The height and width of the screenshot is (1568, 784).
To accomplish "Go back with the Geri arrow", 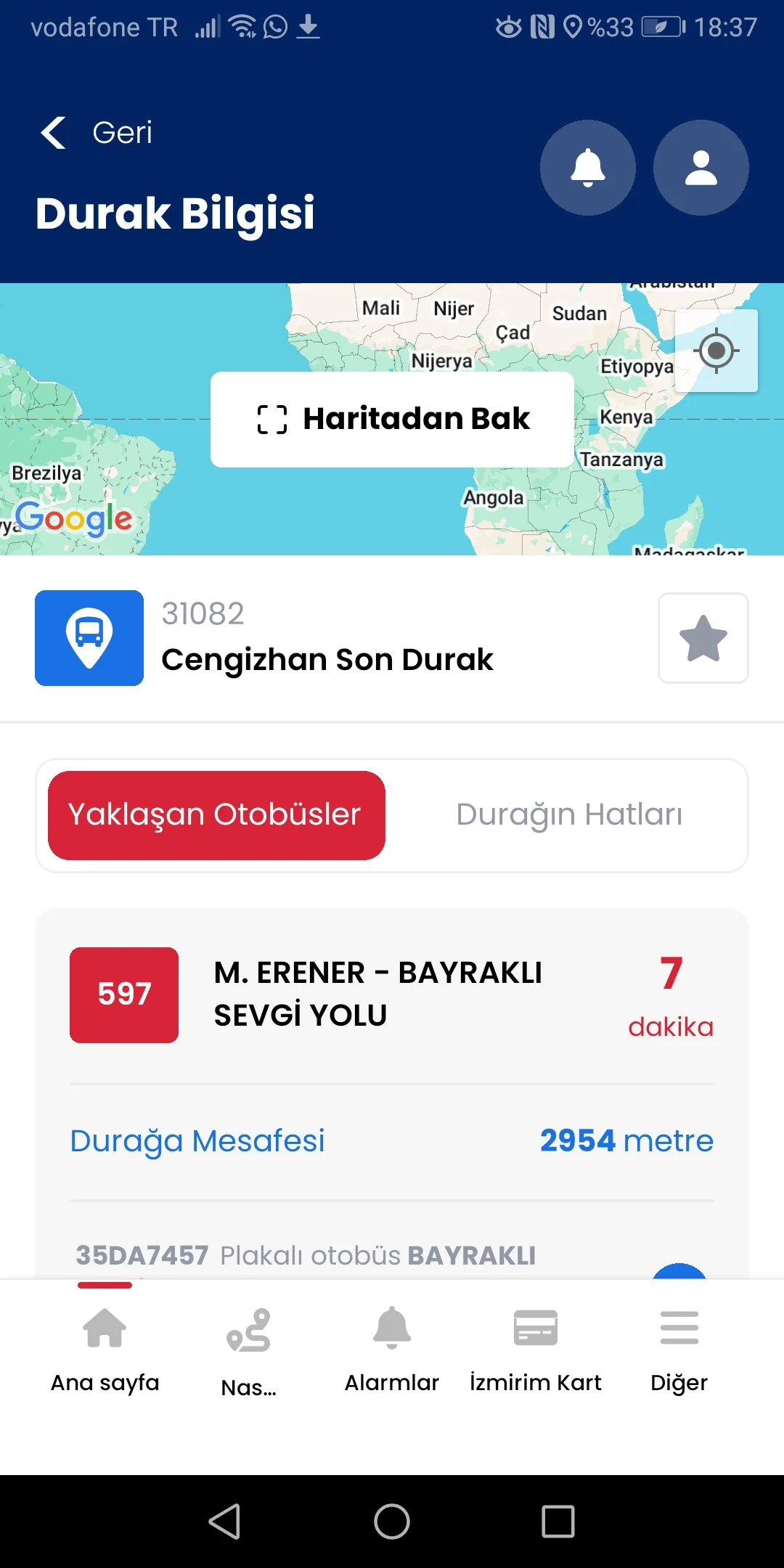I will (x=54, y=133).
